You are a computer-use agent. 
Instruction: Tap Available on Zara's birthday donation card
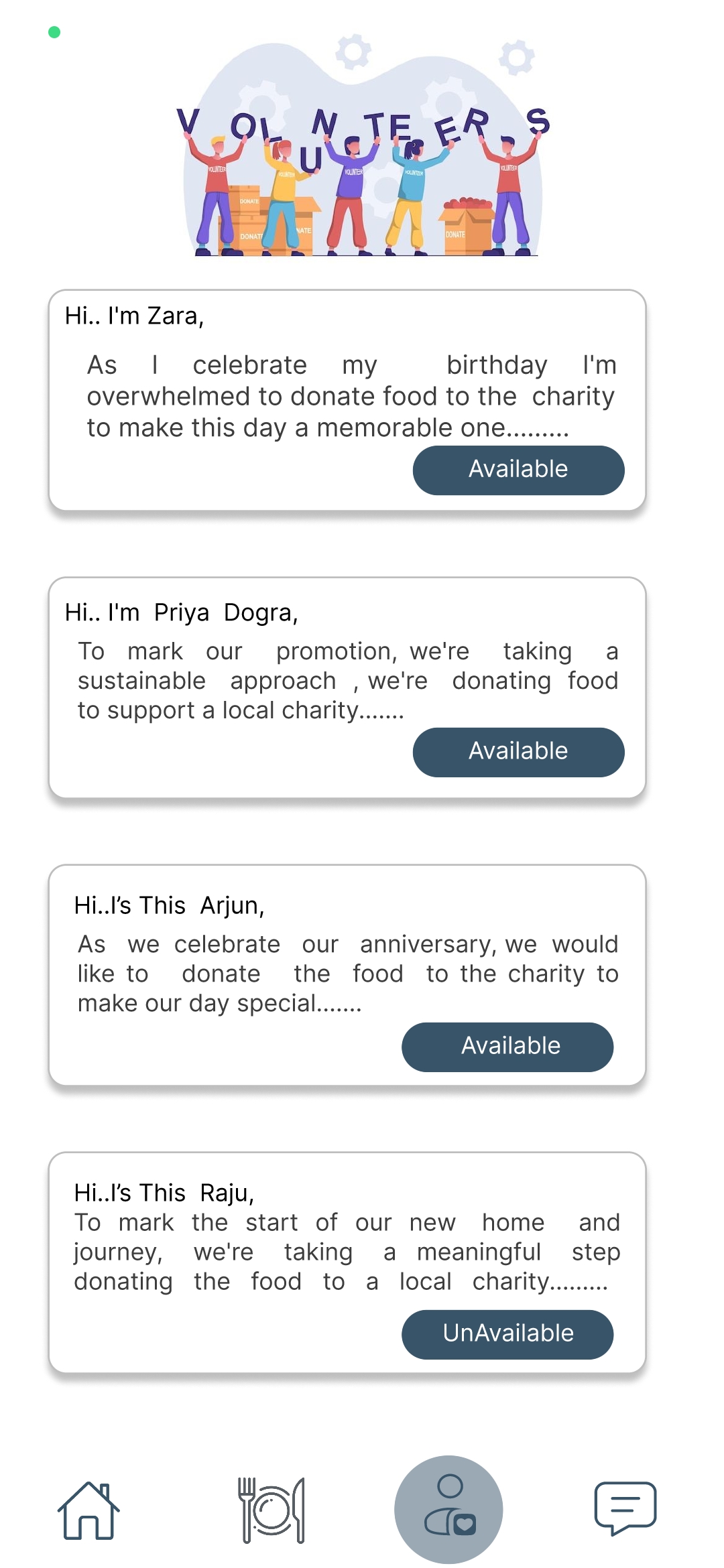click(x=518, y=470)
